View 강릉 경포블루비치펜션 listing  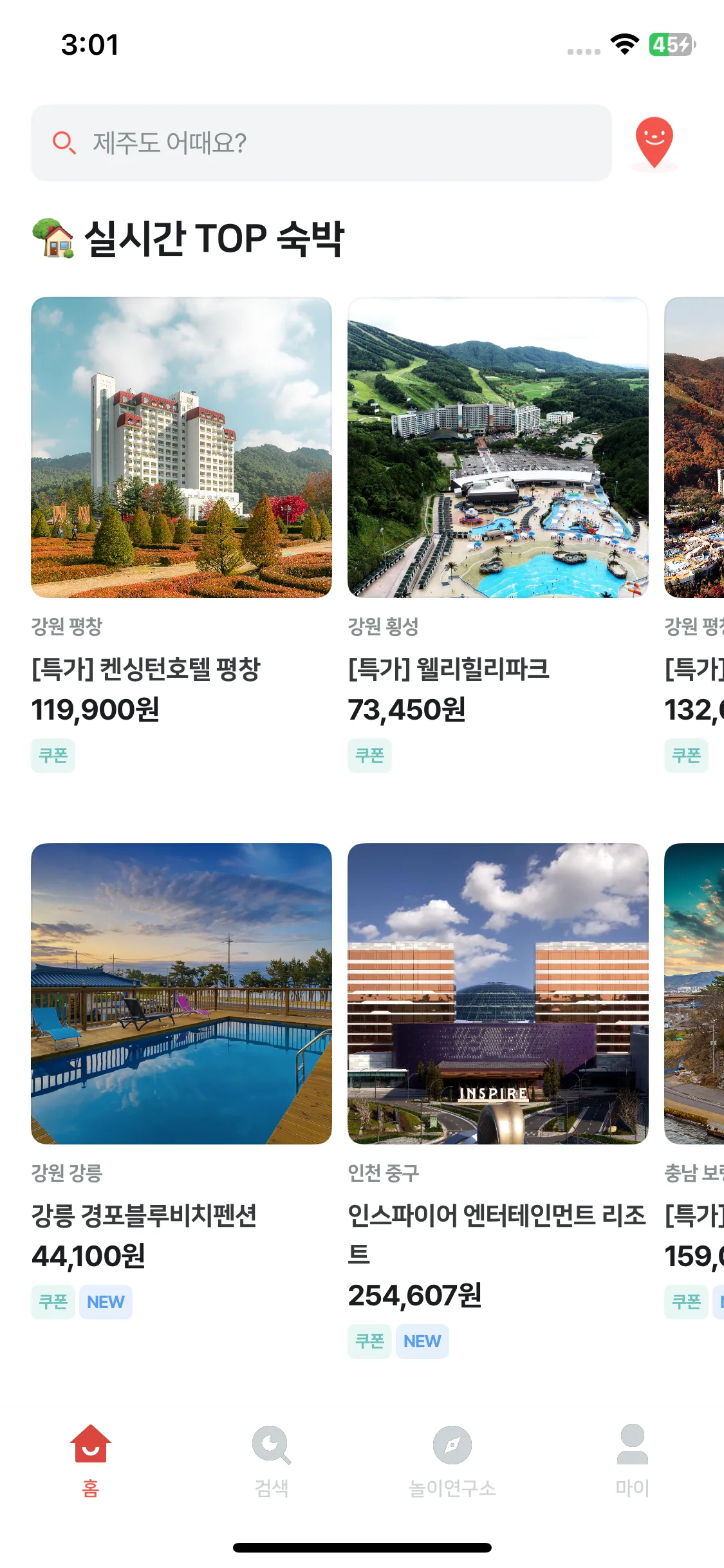pyautogui.click(x=181, y=993)
